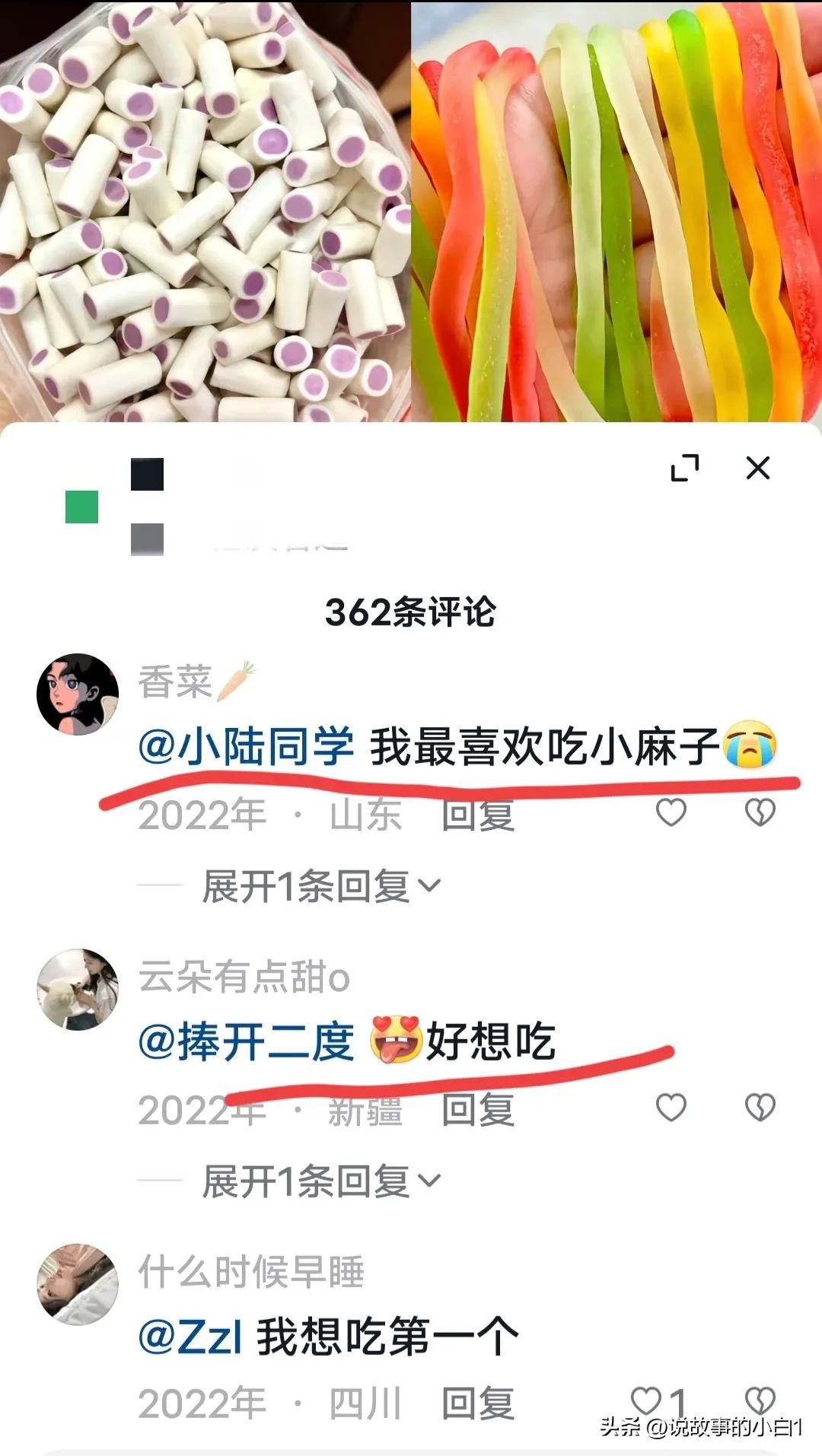This screenshot has width=822, height=1456.
Task: Like 云朵有点甜o's comment
Action: 671,1108
